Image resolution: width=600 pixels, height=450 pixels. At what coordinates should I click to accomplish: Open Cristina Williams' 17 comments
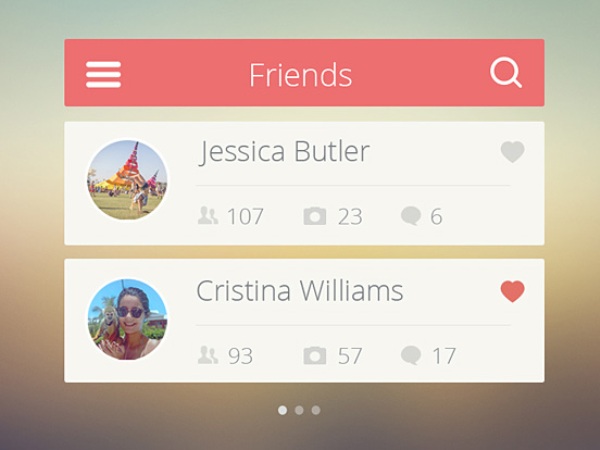point(428,355)
